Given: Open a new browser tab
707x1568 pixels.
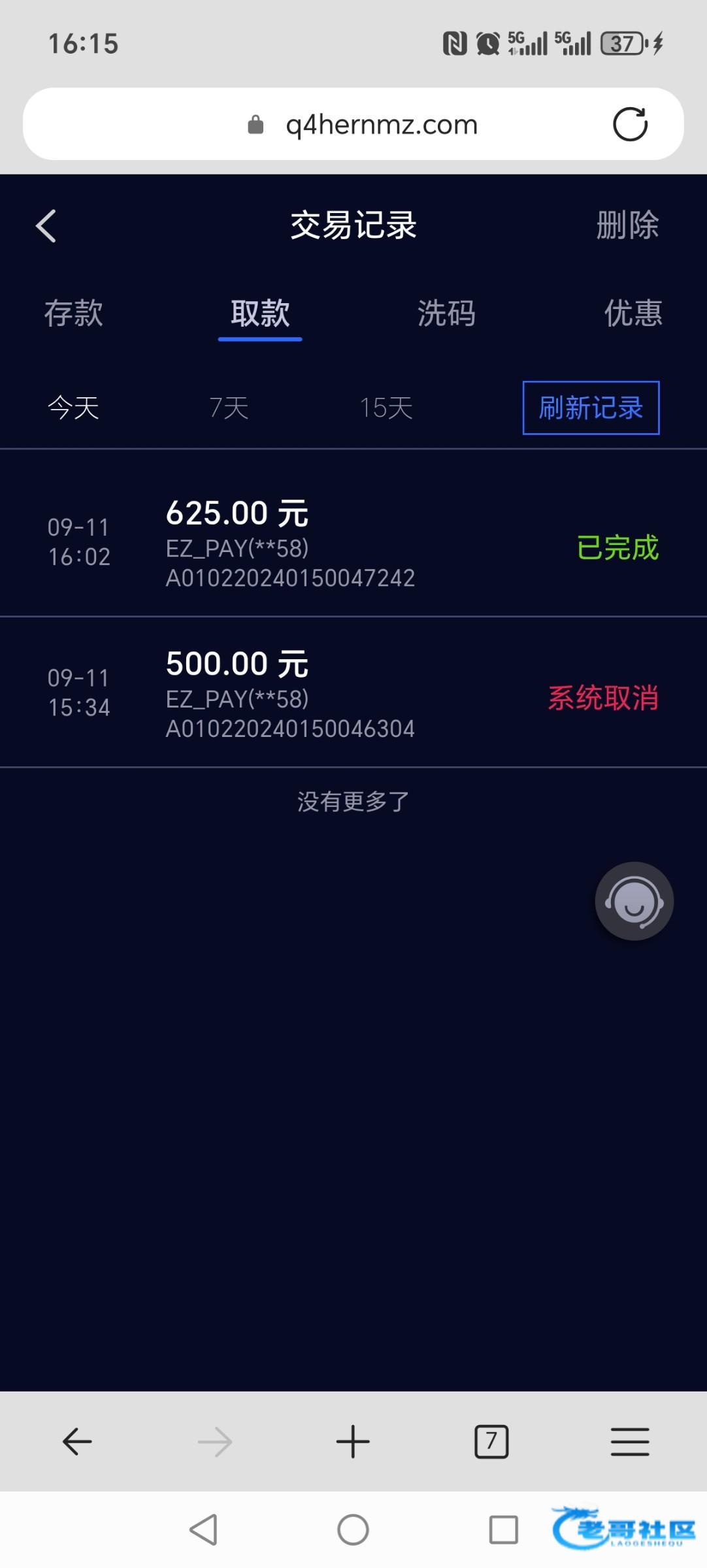Looking at the screenshot, I should pyautogui.click(x=353, y=1441).
